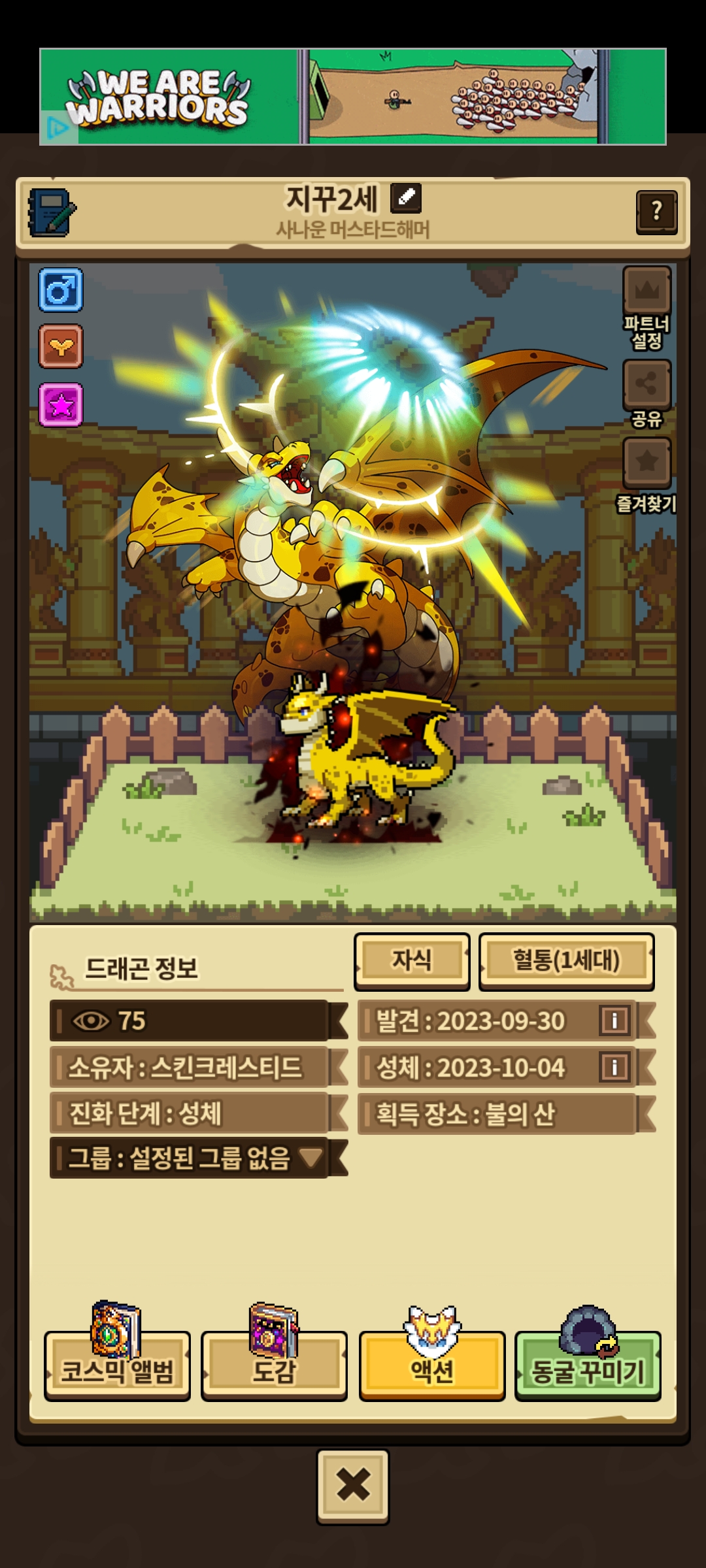Screen dimensions: 706x1568
Task: Show info for 성체 date
Action: 614,1068
